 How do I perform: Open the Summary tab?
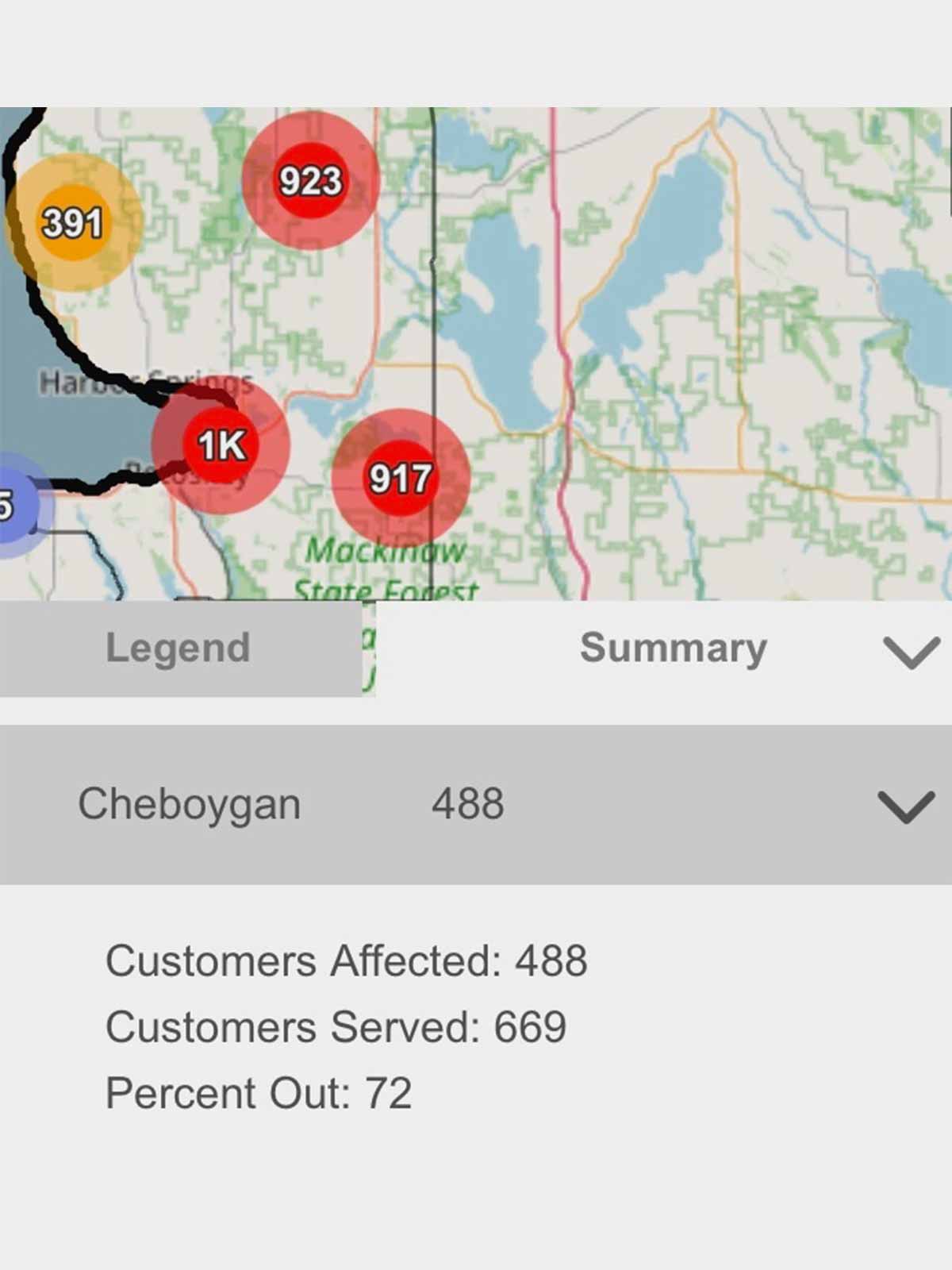click(673, 648)
